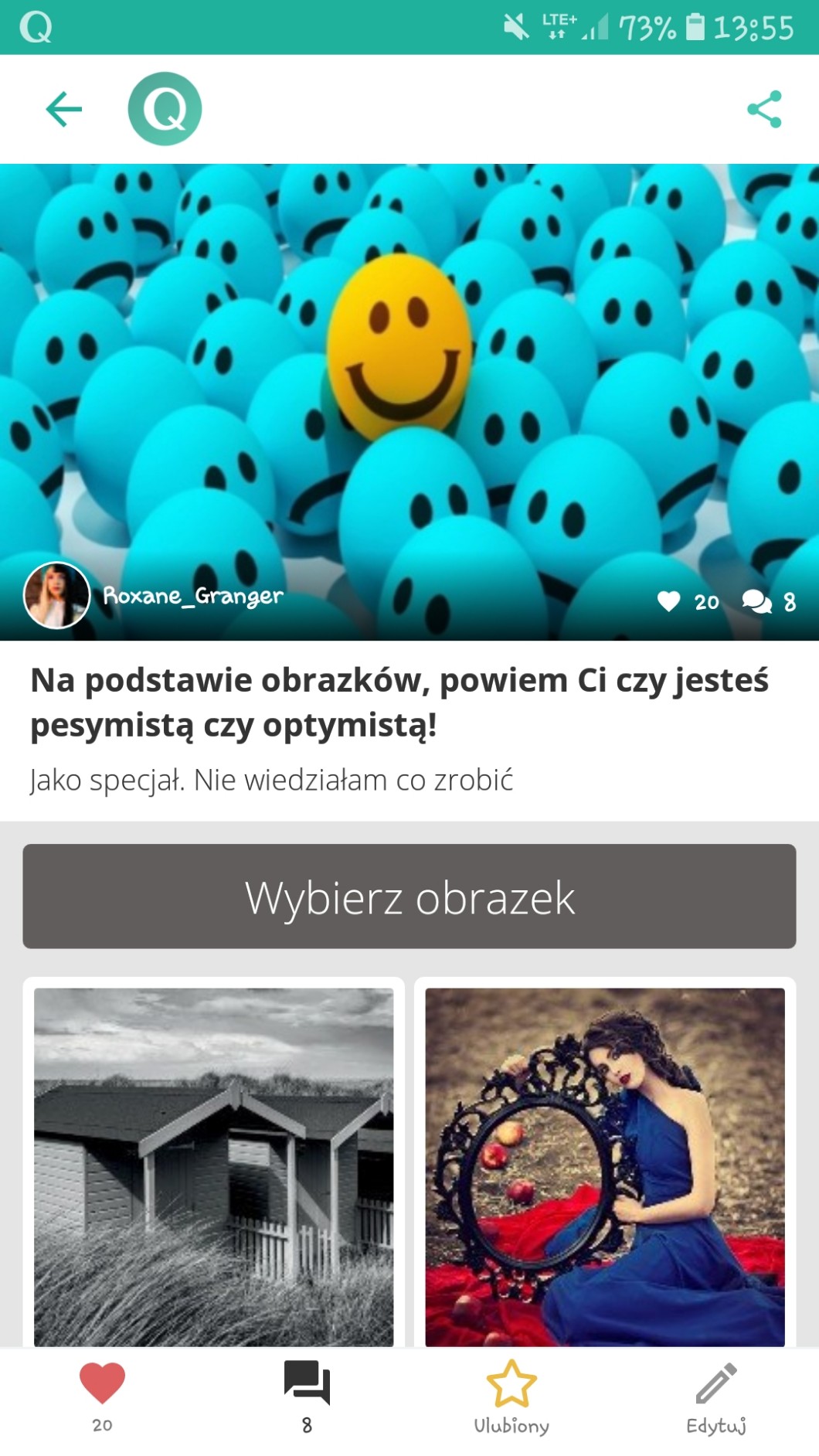The width and height of the screenshot is (819, 1456).
Task: Add quiz to Ulubiony favorites
Action: click(511, 1396)
